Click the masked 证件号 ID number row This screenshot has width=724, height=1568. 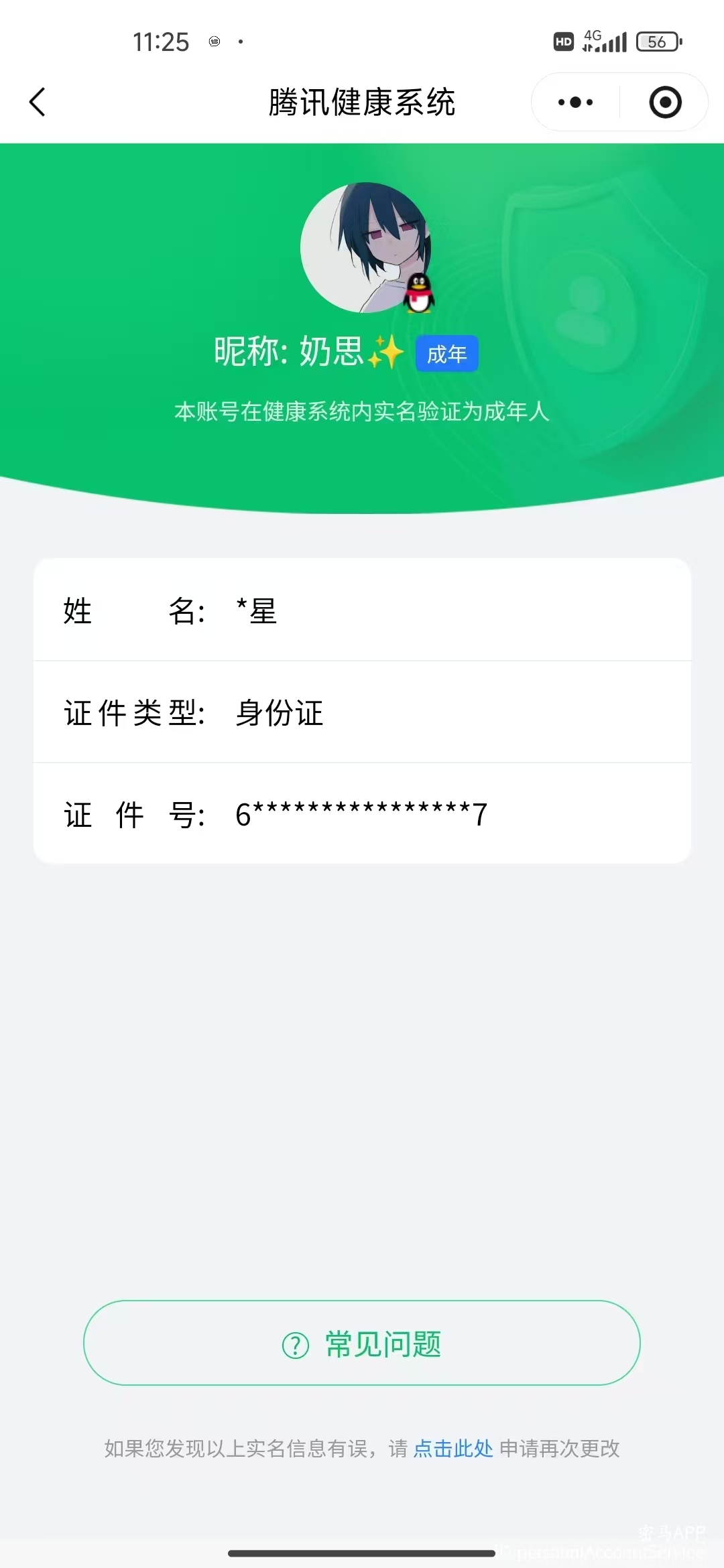point(362,813)
